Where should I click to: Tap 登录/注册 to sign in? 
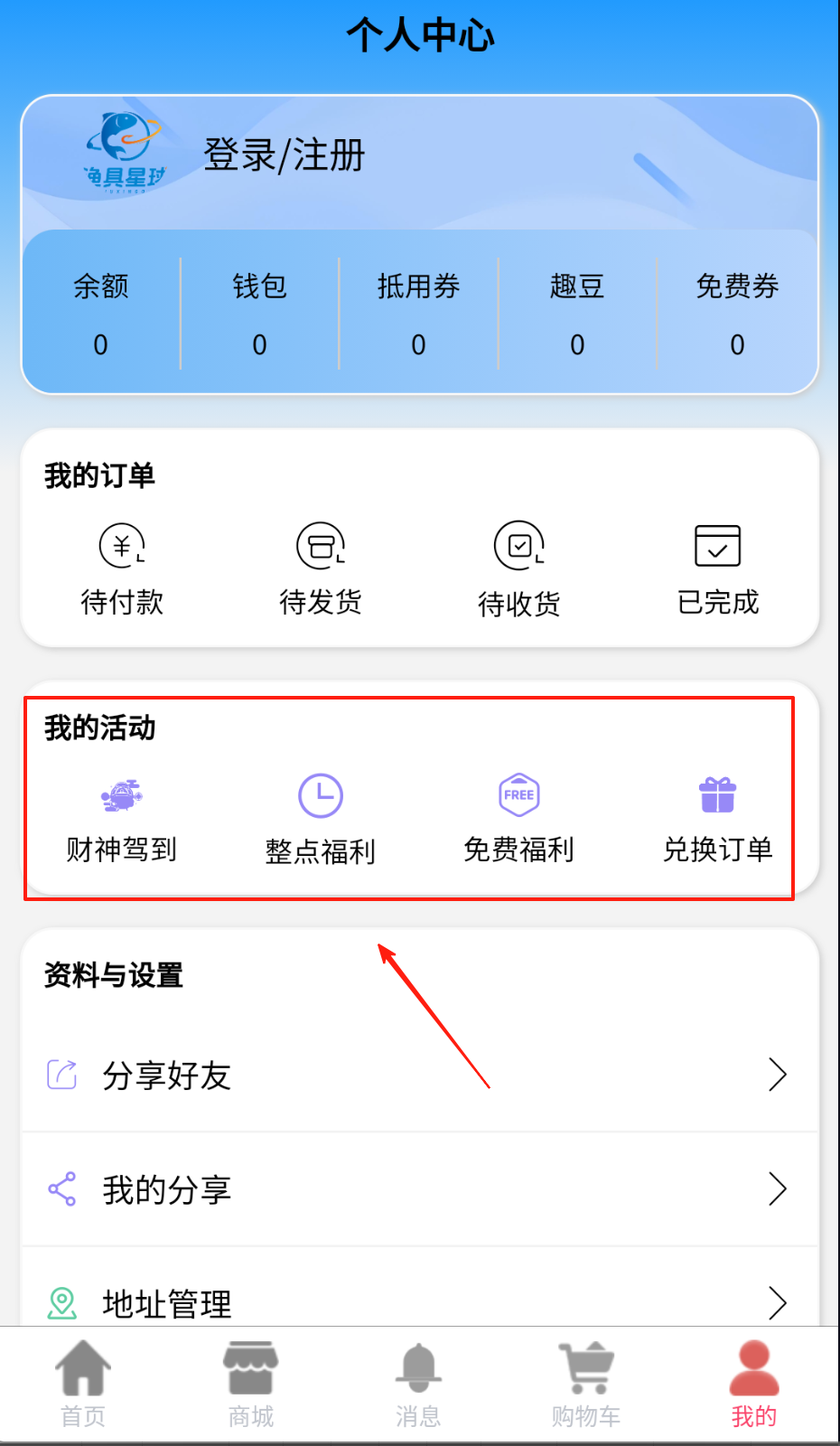[x=284, y=155]
